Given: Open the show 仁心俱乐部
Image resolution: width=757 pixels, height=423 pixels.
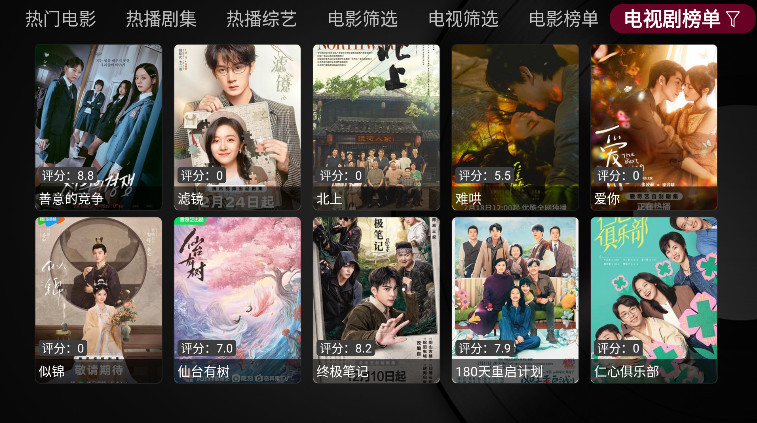Looking at the screenshot, I should 653,300.
